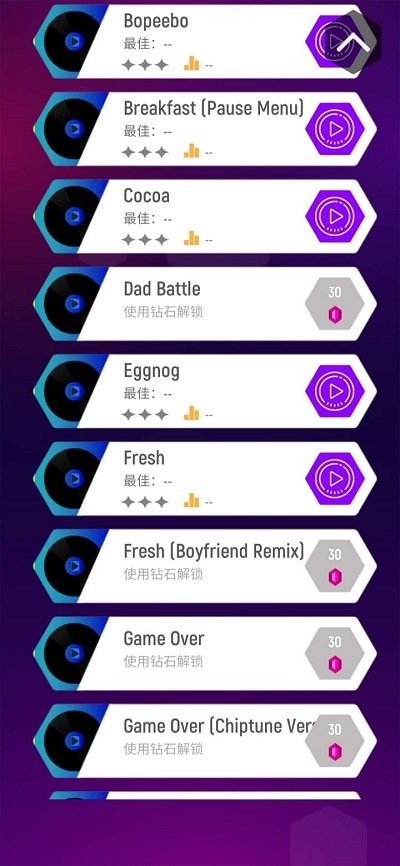Preview Dad Battle on its disc icon
Image resolution: width=400 pixels, height=866 pixels.
(73, 304)
